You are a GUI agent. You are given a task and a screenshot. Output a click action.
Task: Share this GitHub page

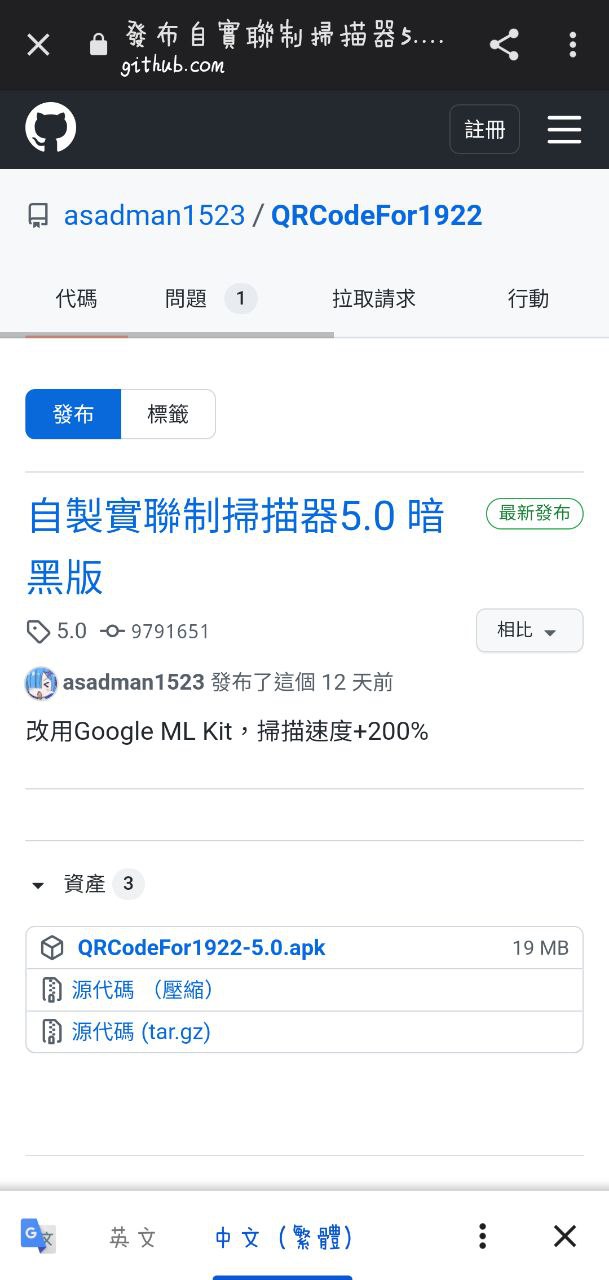(x=504, y=45)
